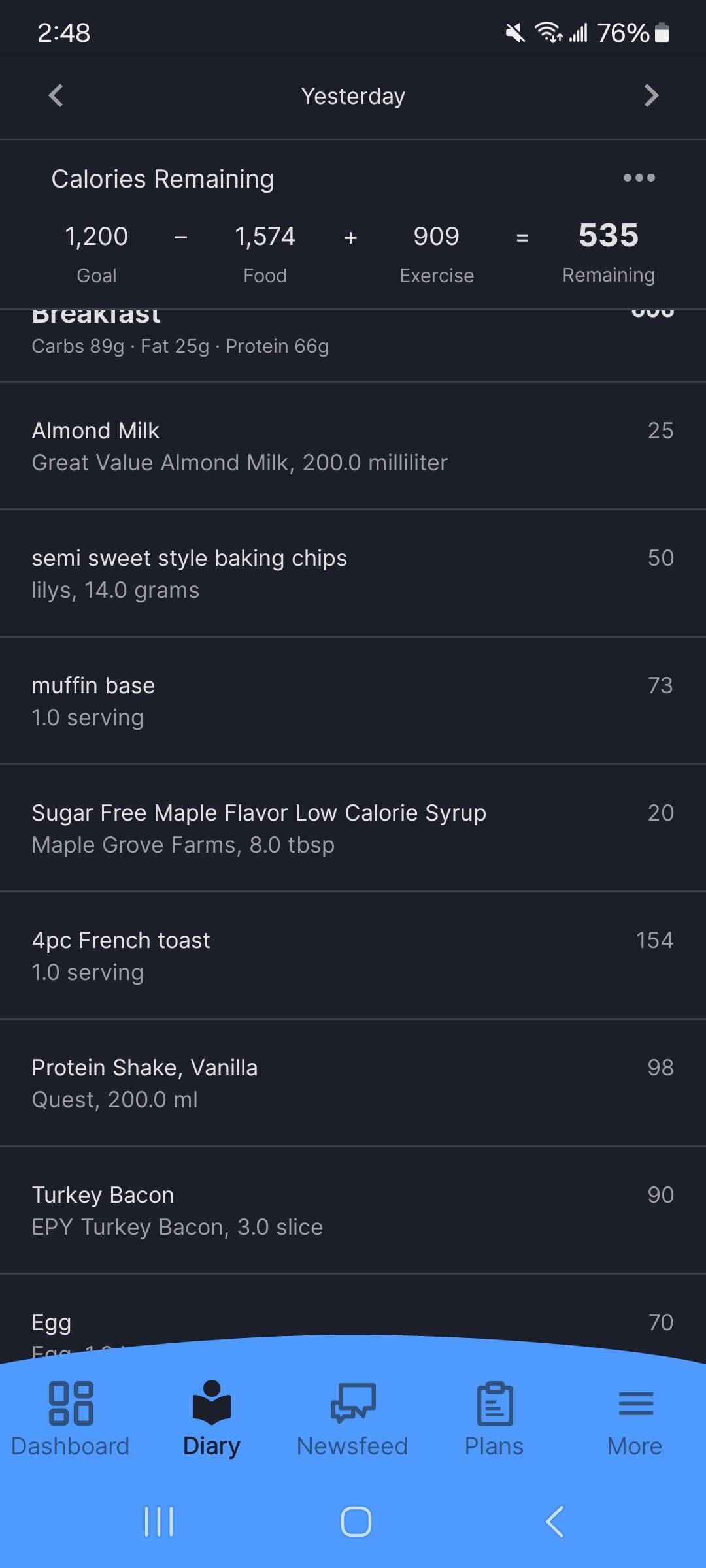Open the Sugar Free Maple Syrup entry
Viewport: 706px width, 1568px height.
pyautogui.click(x=353, y=828)
